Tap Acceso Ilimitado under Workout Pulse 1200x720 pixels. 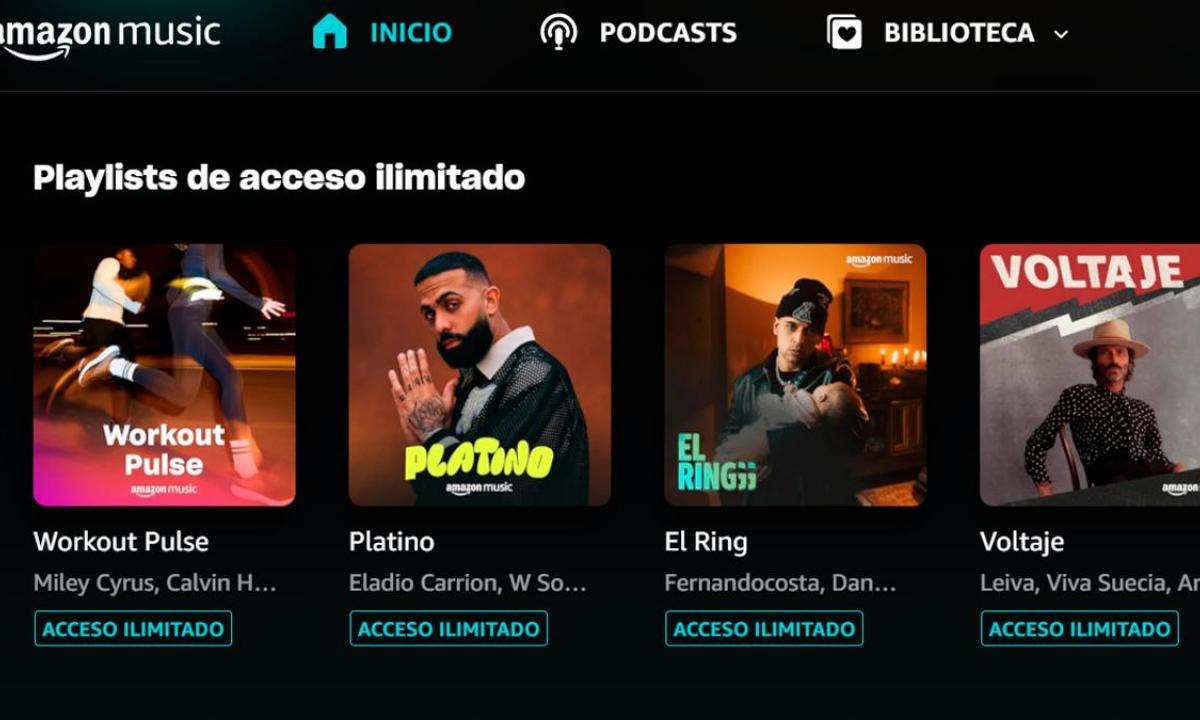(x=133, y=629)
